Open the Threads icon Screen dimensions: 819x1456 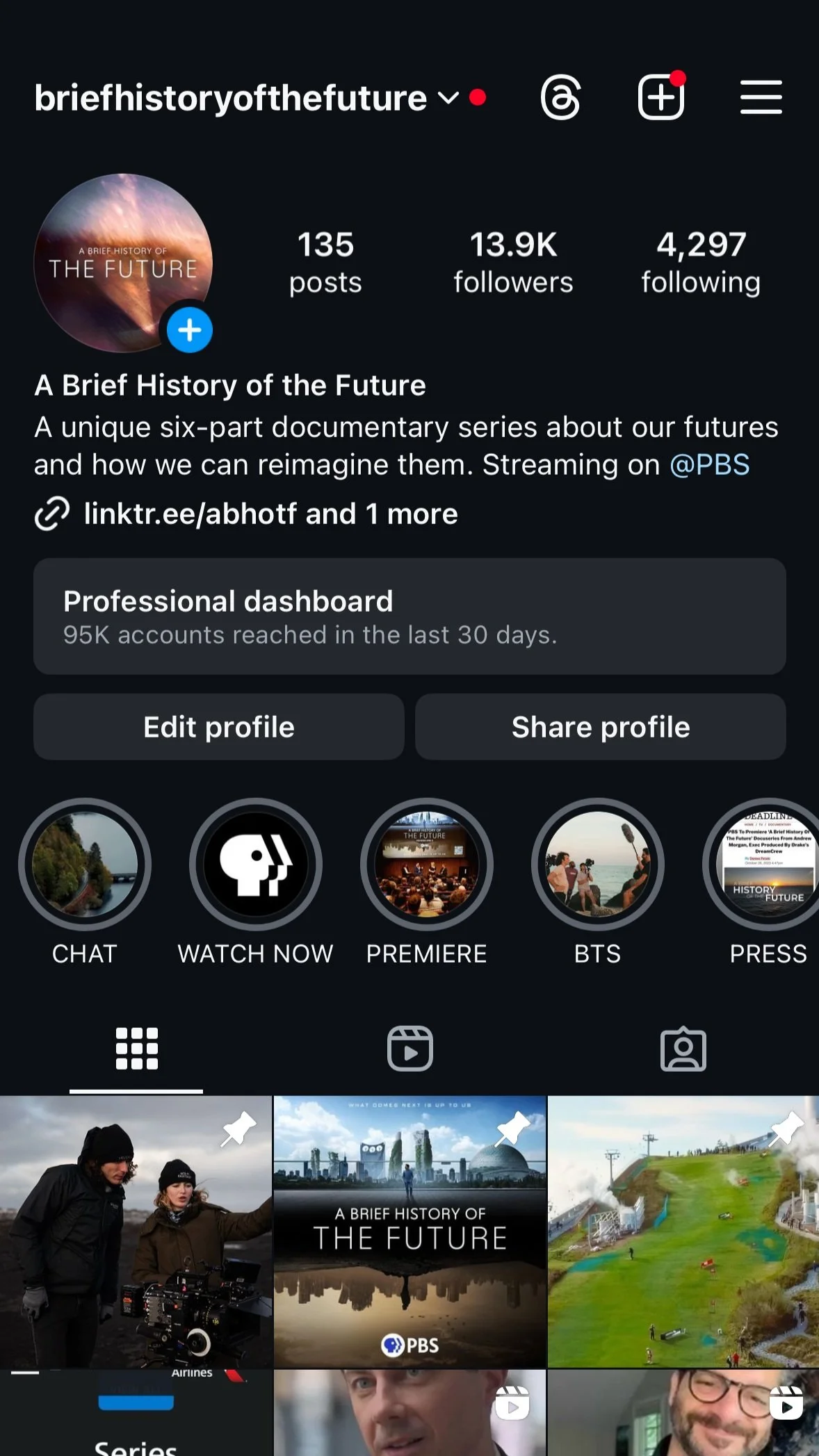tap(560, 97)
